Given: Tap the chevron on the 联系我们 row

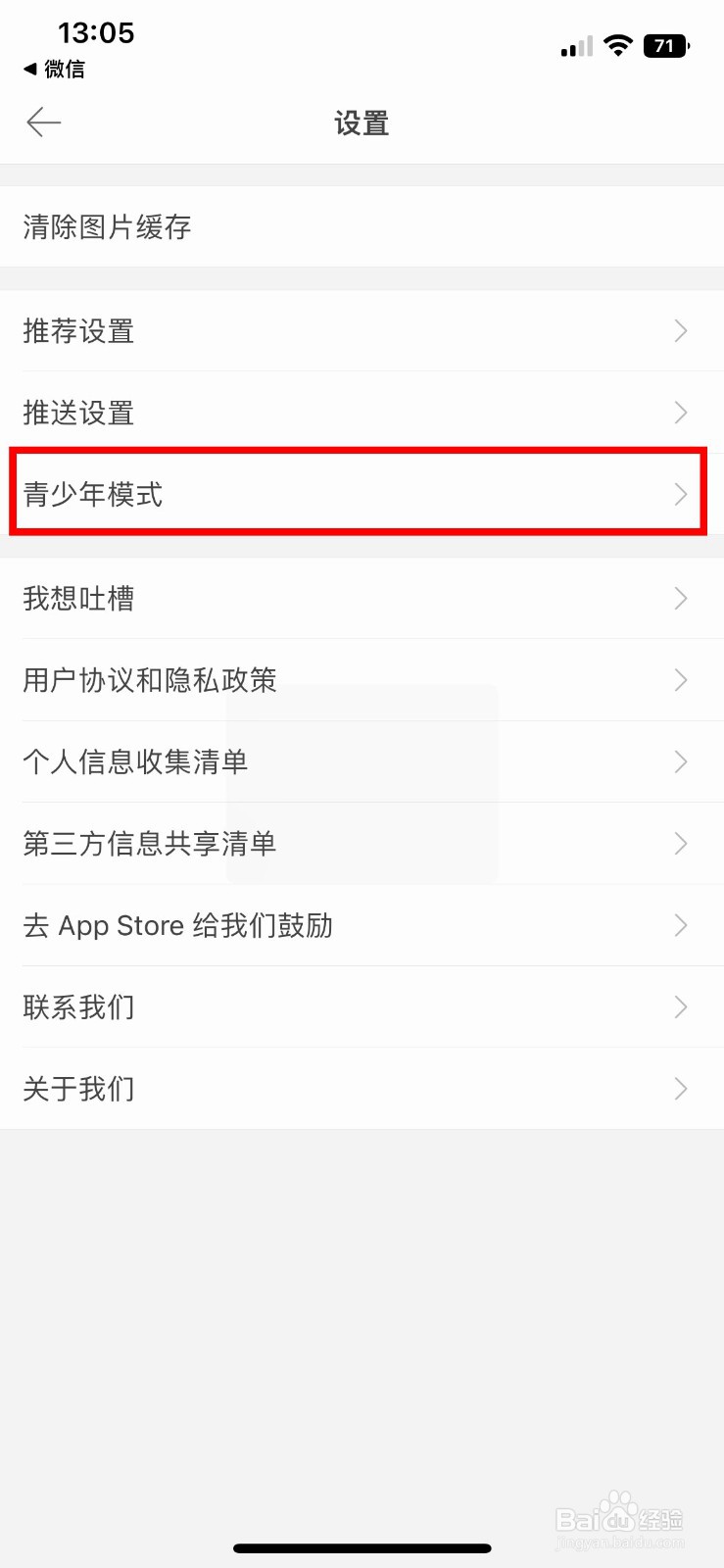Looking at the screenshot, I should [681, 1006].
